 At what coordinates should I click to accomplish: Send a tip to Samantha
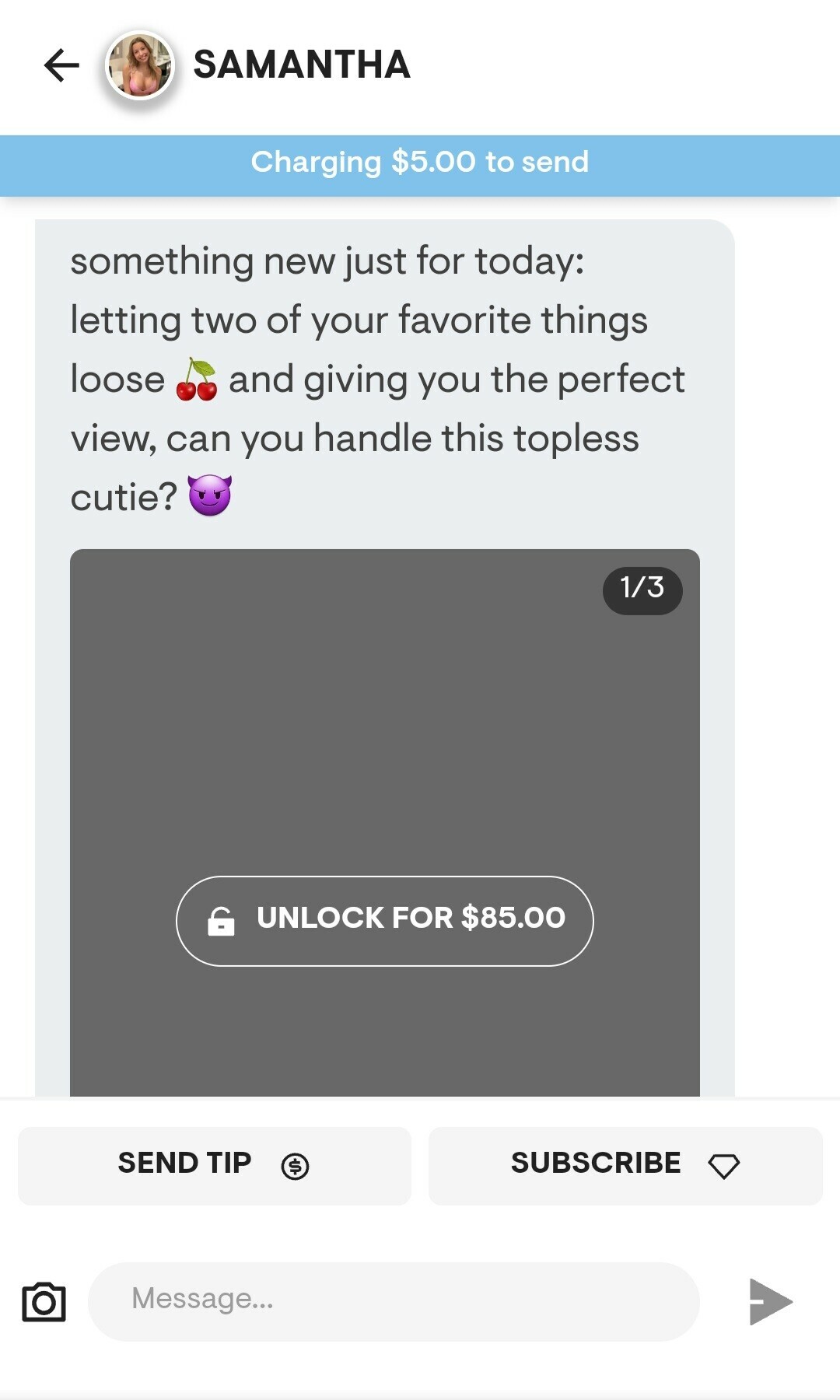[x=215, y=1166]
